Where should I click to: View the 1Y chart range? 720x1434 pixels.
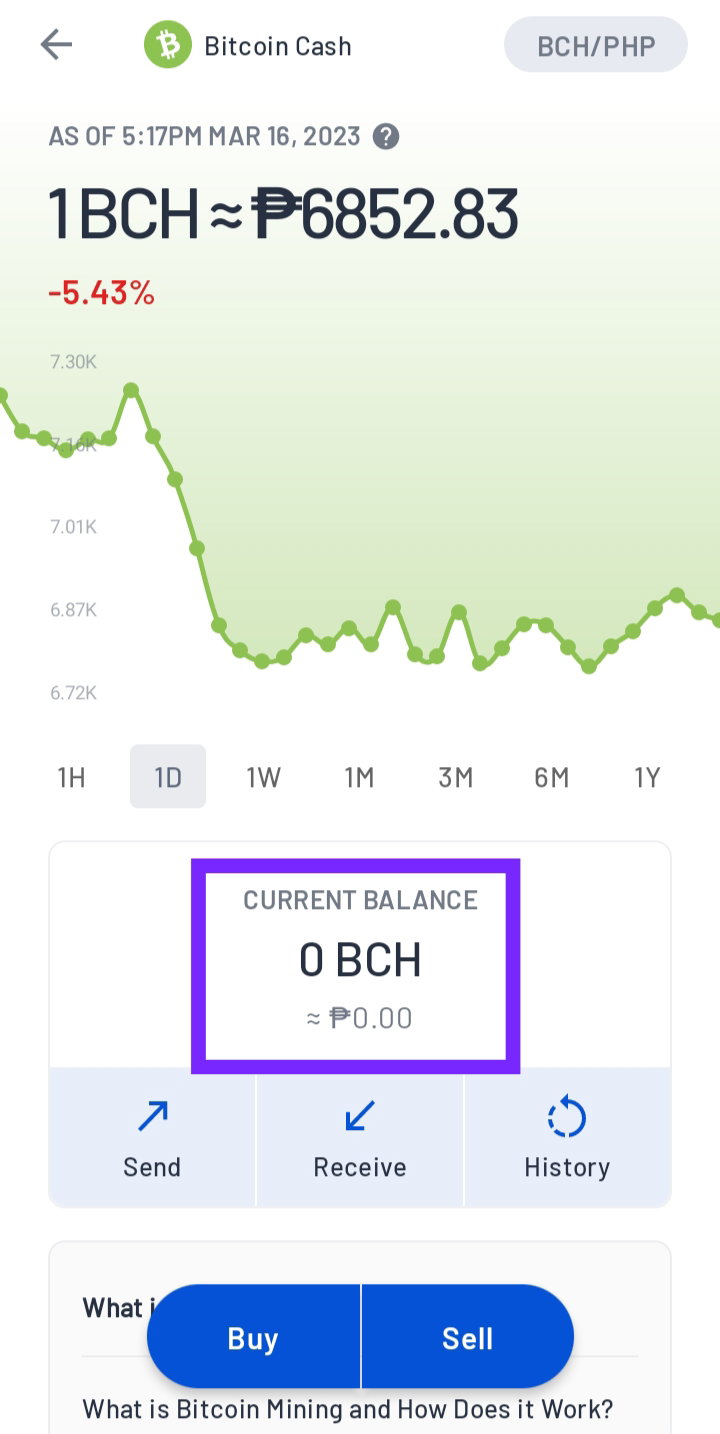tap(648, 777)
